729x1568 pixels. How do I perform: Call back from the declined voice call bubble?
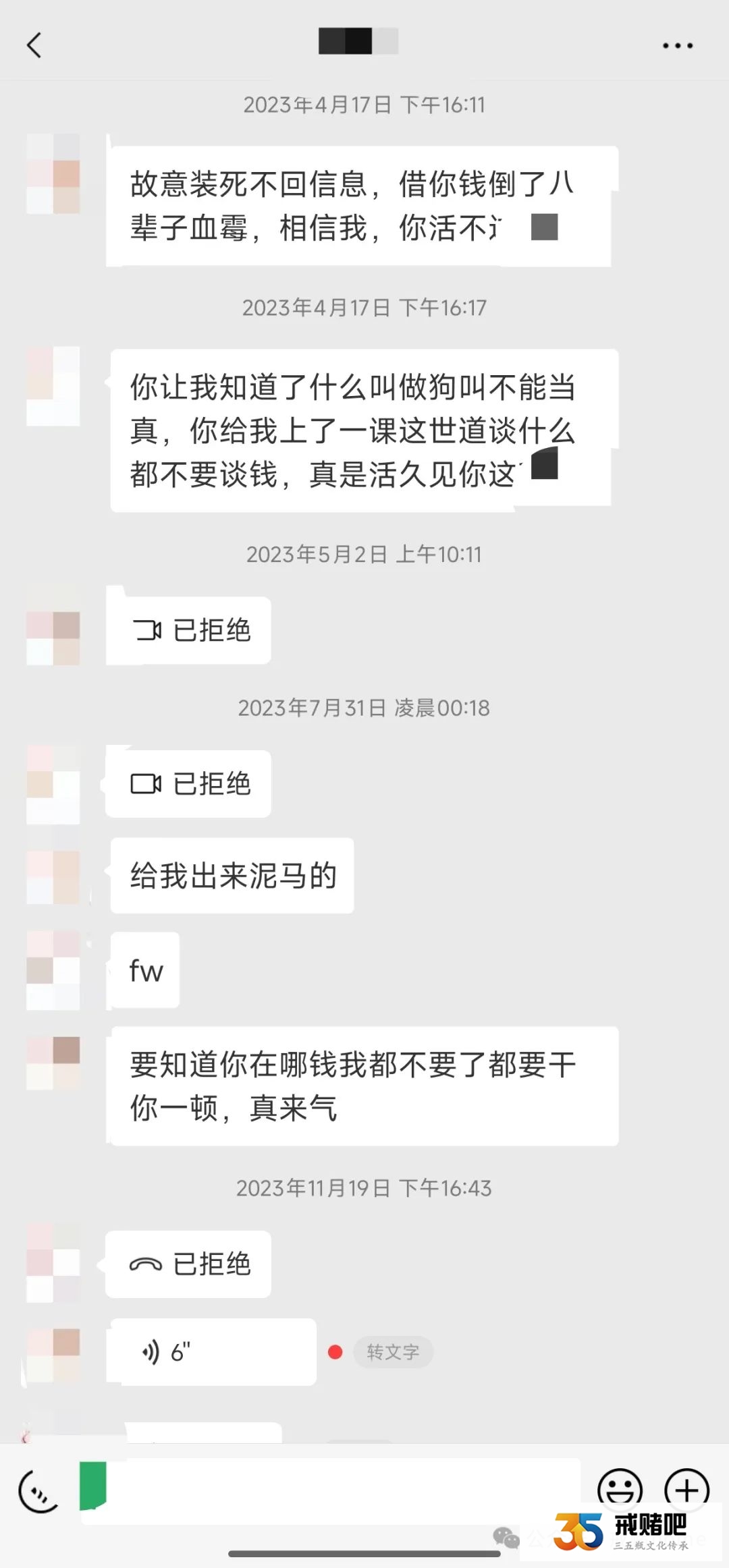click(x=188, y=1264)
